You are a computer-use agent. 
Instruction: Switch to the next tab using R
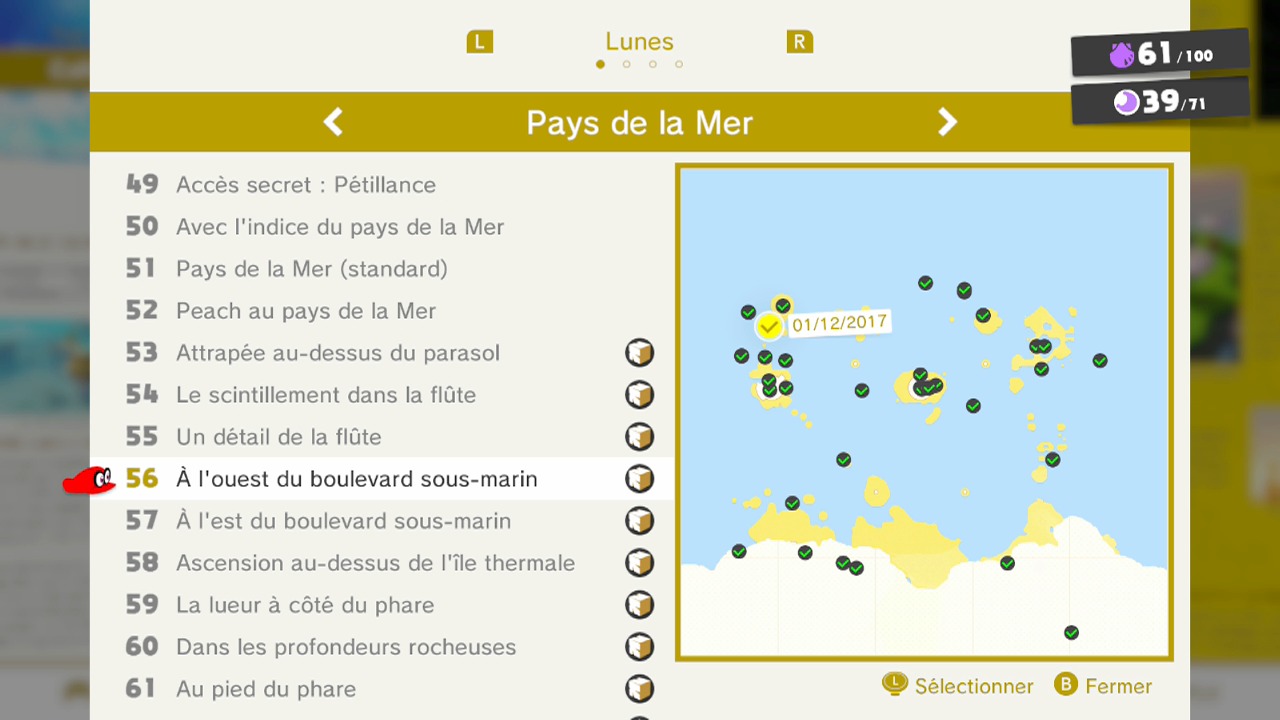pos(799,42)
